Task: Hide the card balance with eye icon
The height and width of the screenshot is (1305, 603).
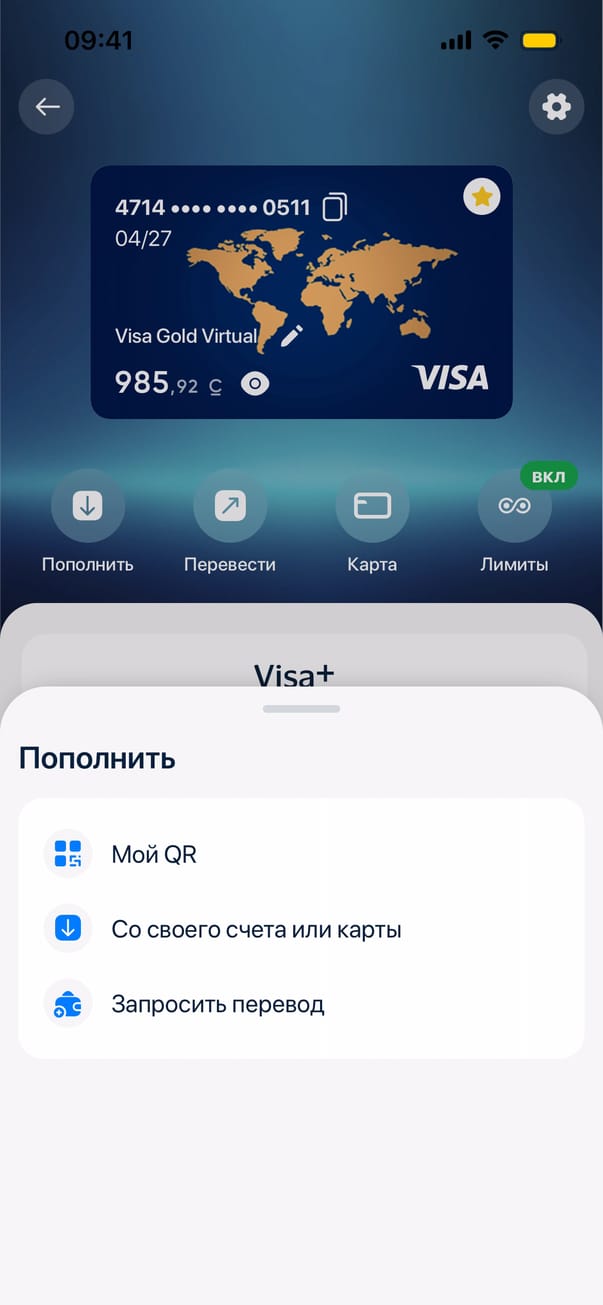Action: pyautogui.click(x=255, y=383)
